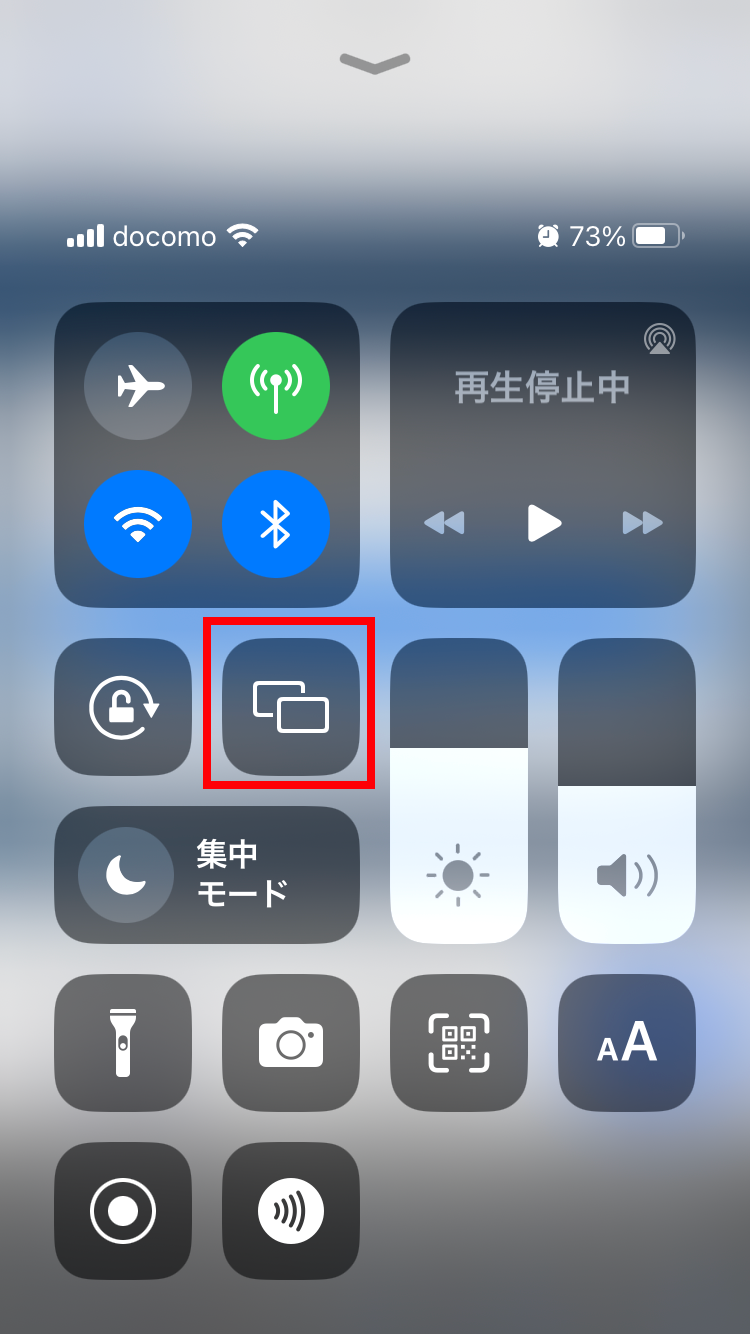Screen dimensions: 750x1334
Task: Disable Bluetooth
Action: 275,523
